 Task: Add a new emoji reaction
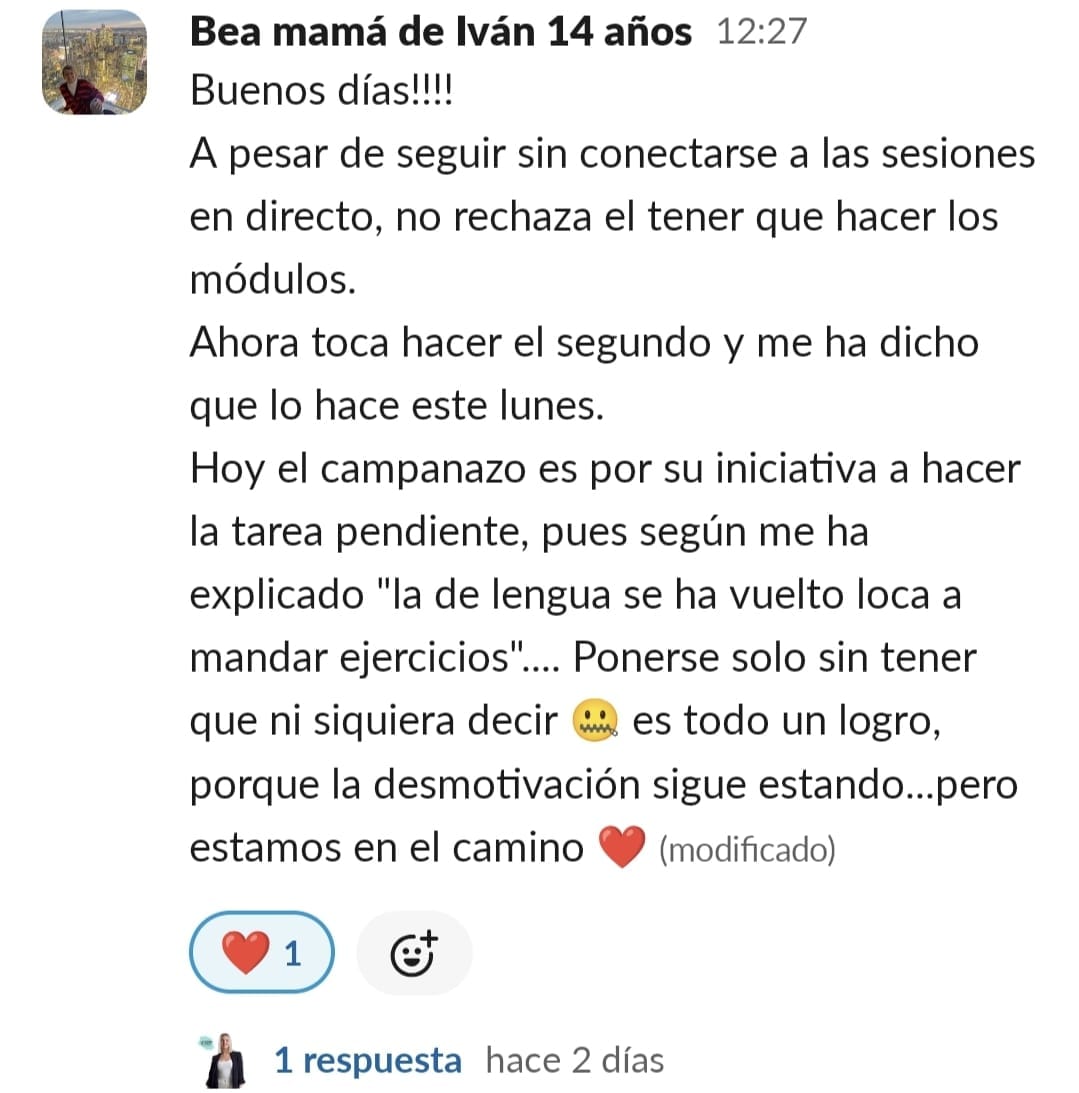point(413,953)
